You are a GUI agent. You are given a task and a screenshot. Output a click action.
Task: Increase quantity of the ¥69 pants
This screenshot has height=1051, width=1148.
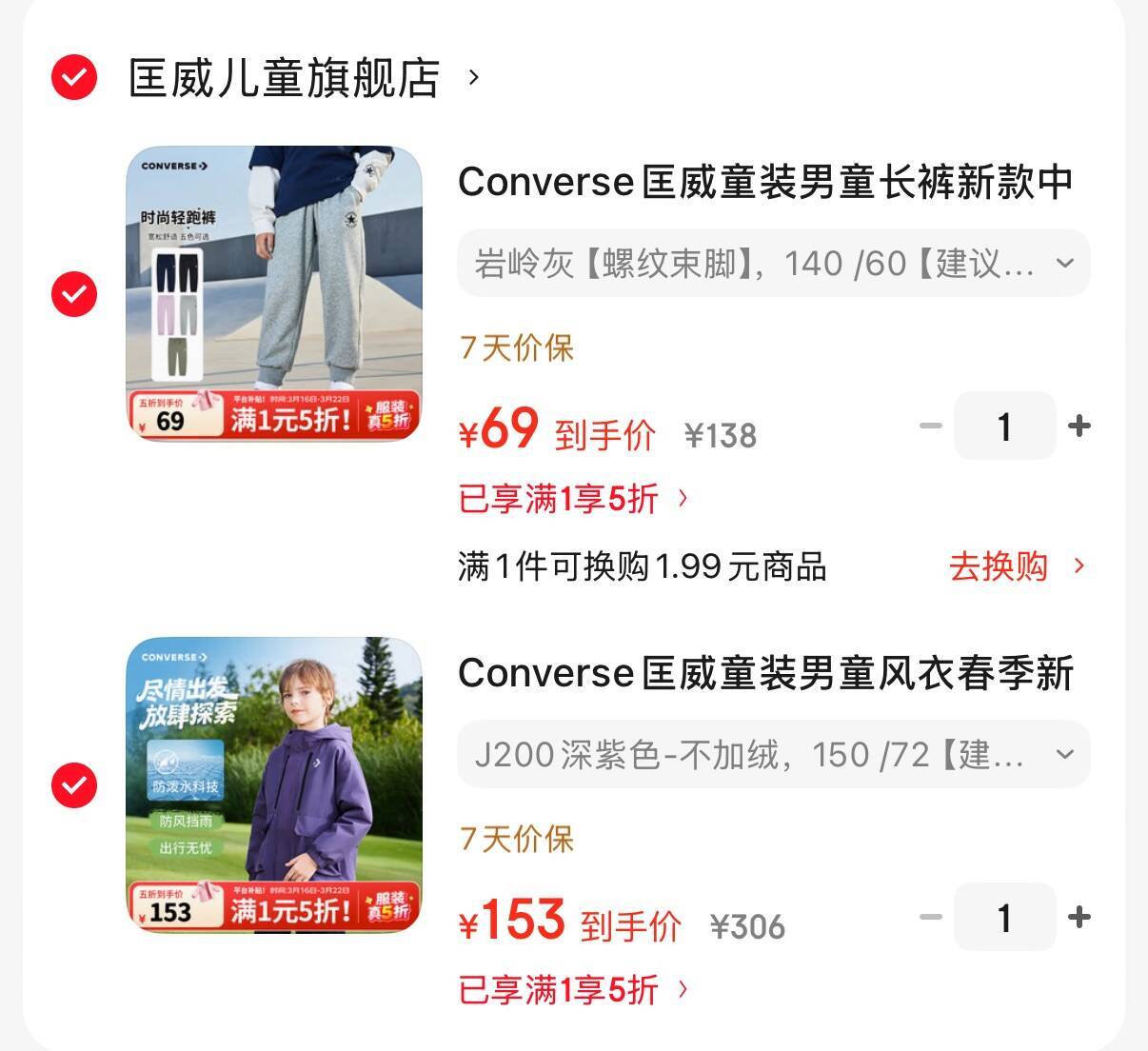[1079, 426]
